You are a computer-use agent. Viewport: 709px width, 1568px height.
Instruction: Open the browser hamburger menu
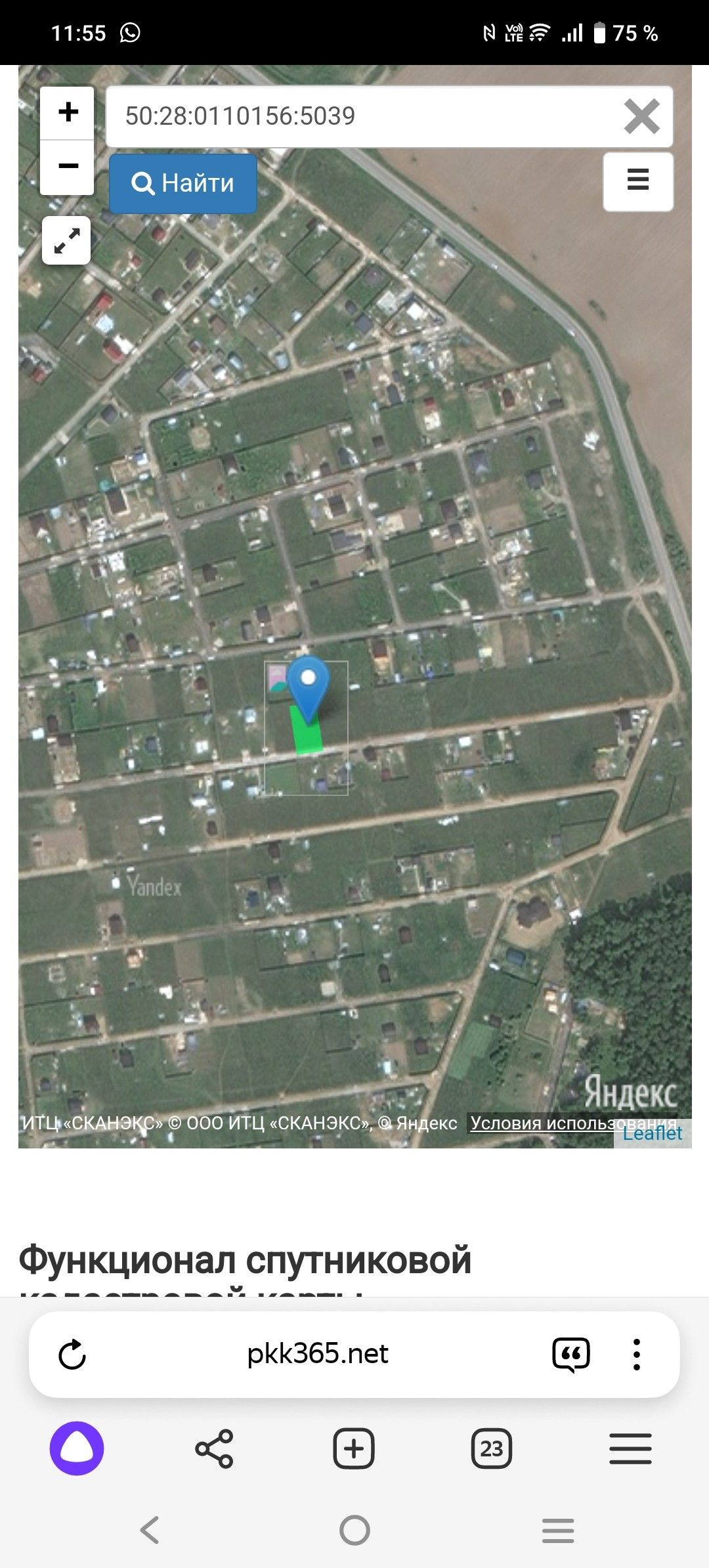630,1448
